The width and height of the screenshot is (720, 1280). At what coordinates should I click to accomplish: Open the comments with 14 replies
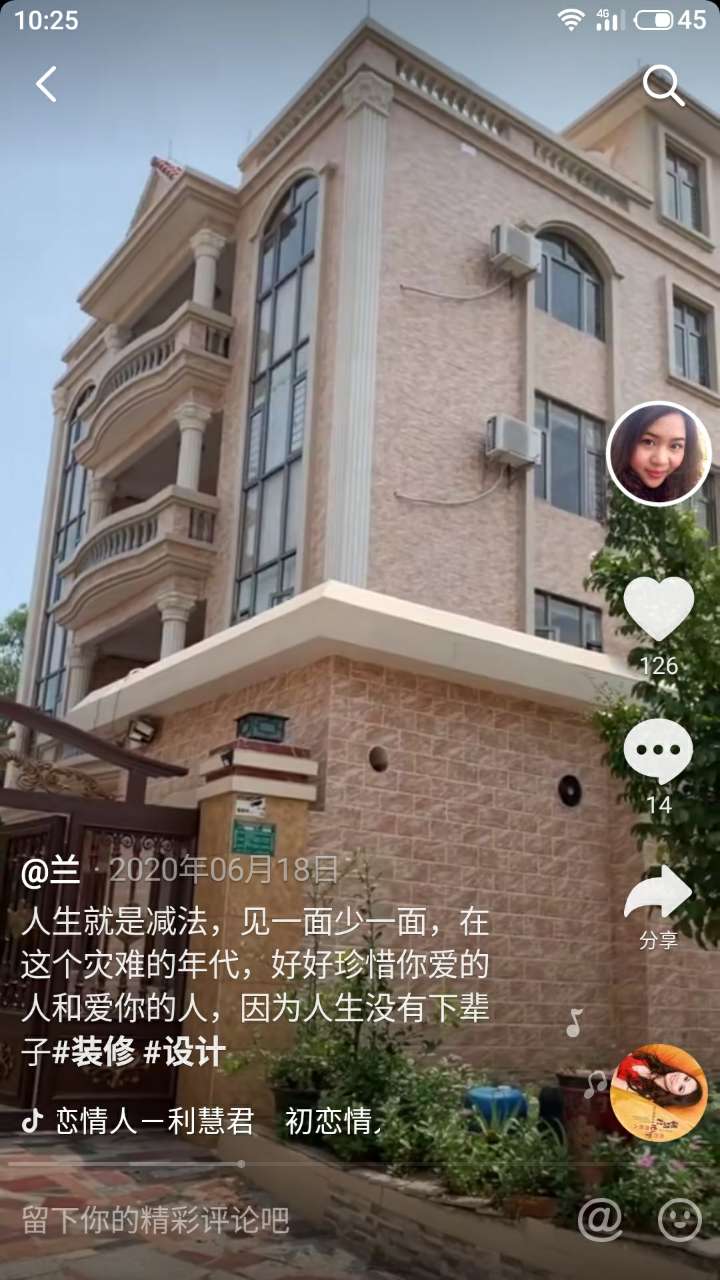pos(658,751)
